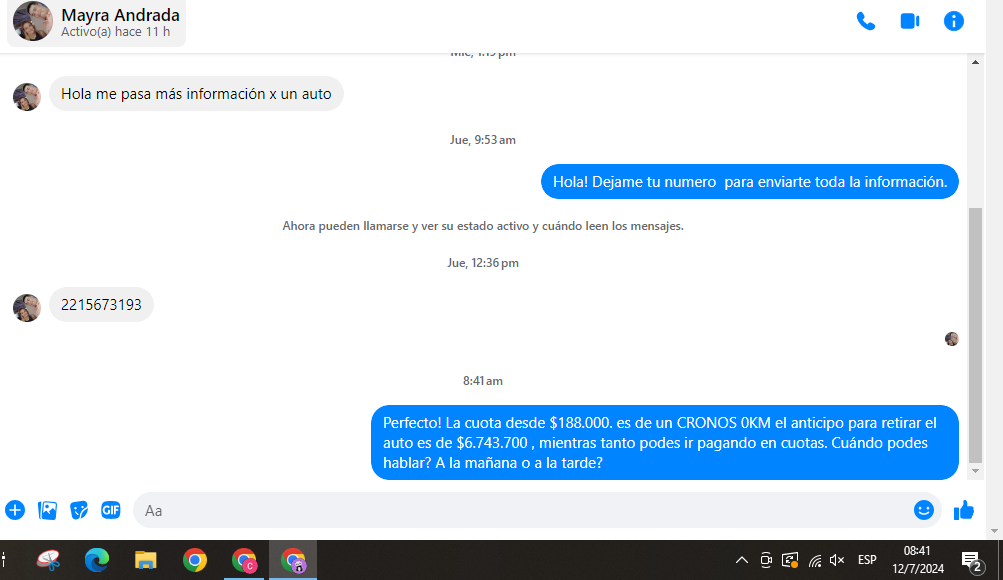Click the scrollbar down arrow
Viewport: 1003px width, 580px height.
coord(976,470)
